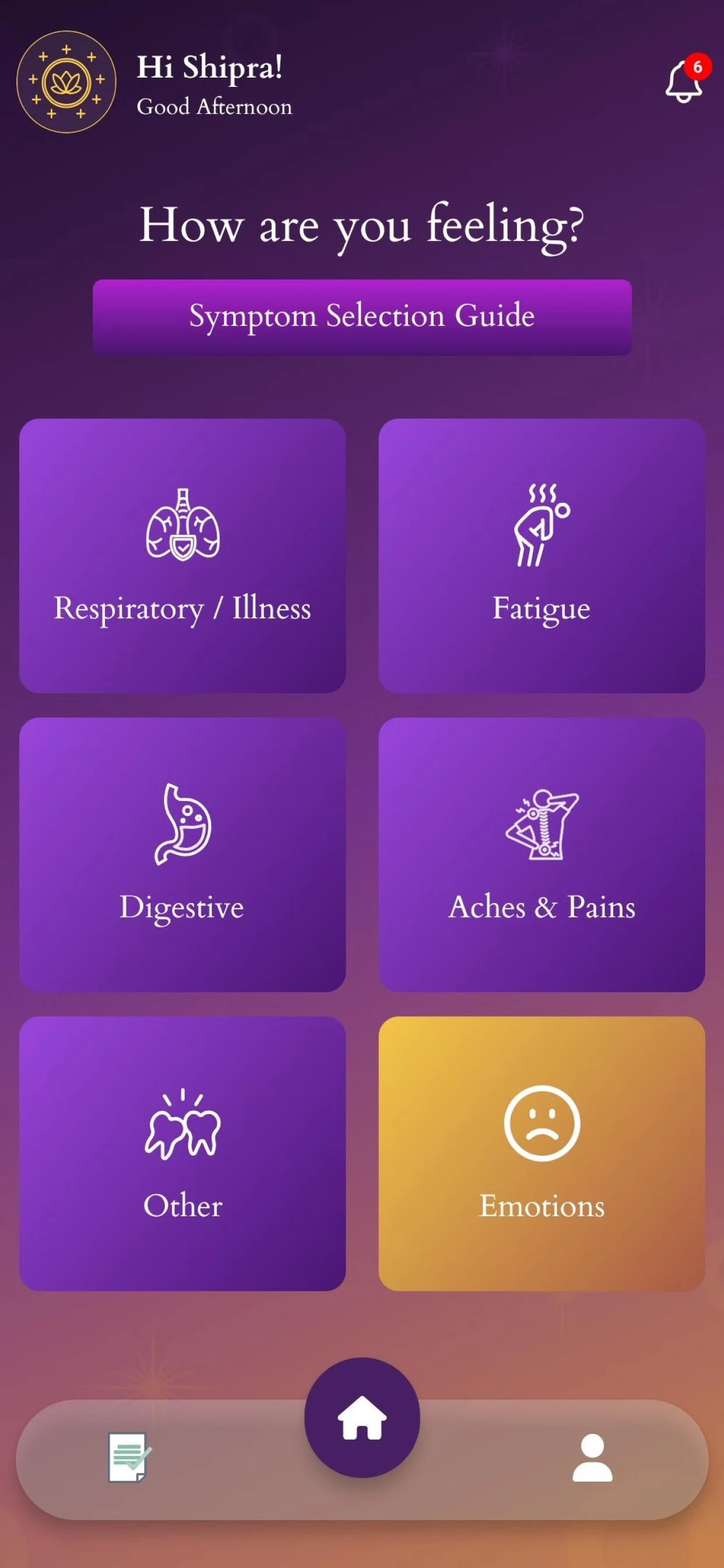Go to the home tab
This screenshot has width=724, height=1568.
[x=362, y=1417]
